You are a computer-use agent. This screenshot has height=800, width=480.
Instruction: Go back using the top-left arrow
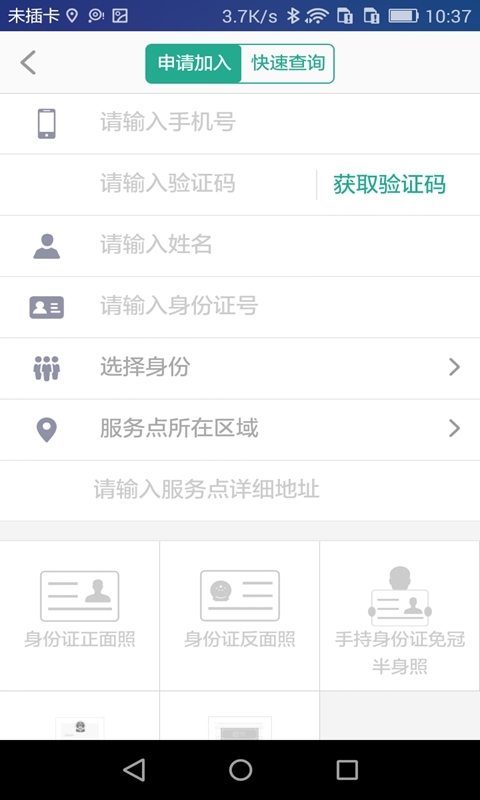(28, 63)
